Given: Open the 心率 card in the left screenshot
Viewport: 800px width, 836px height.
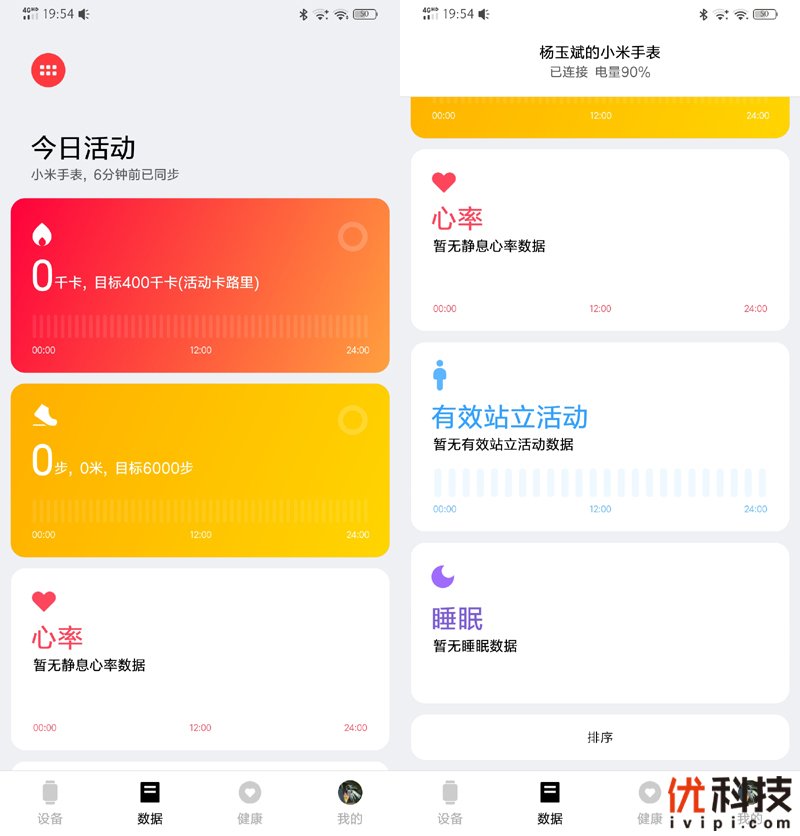Looking at the screenshot, I should (200, 658).
